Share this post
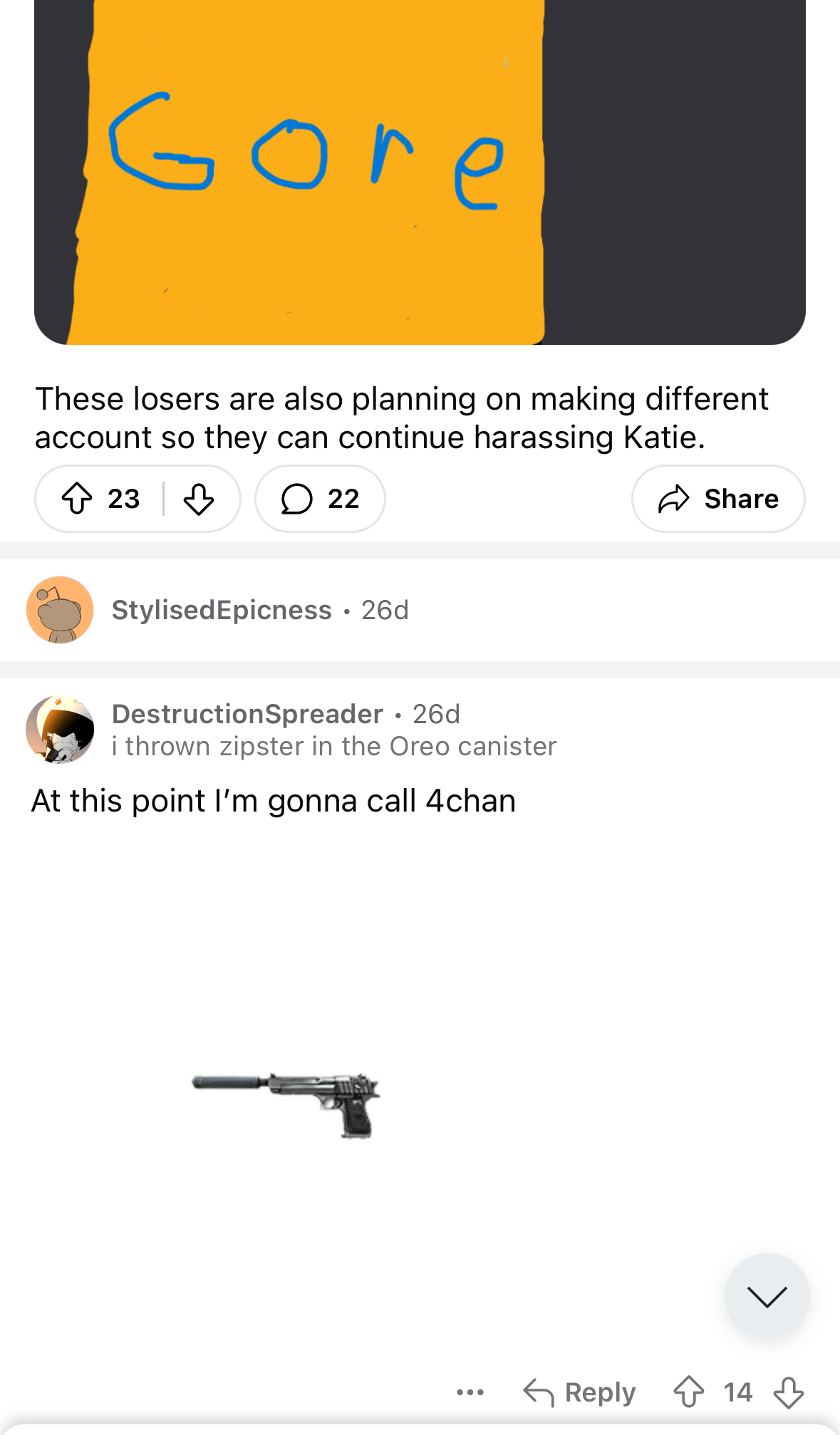 point(718,499)
